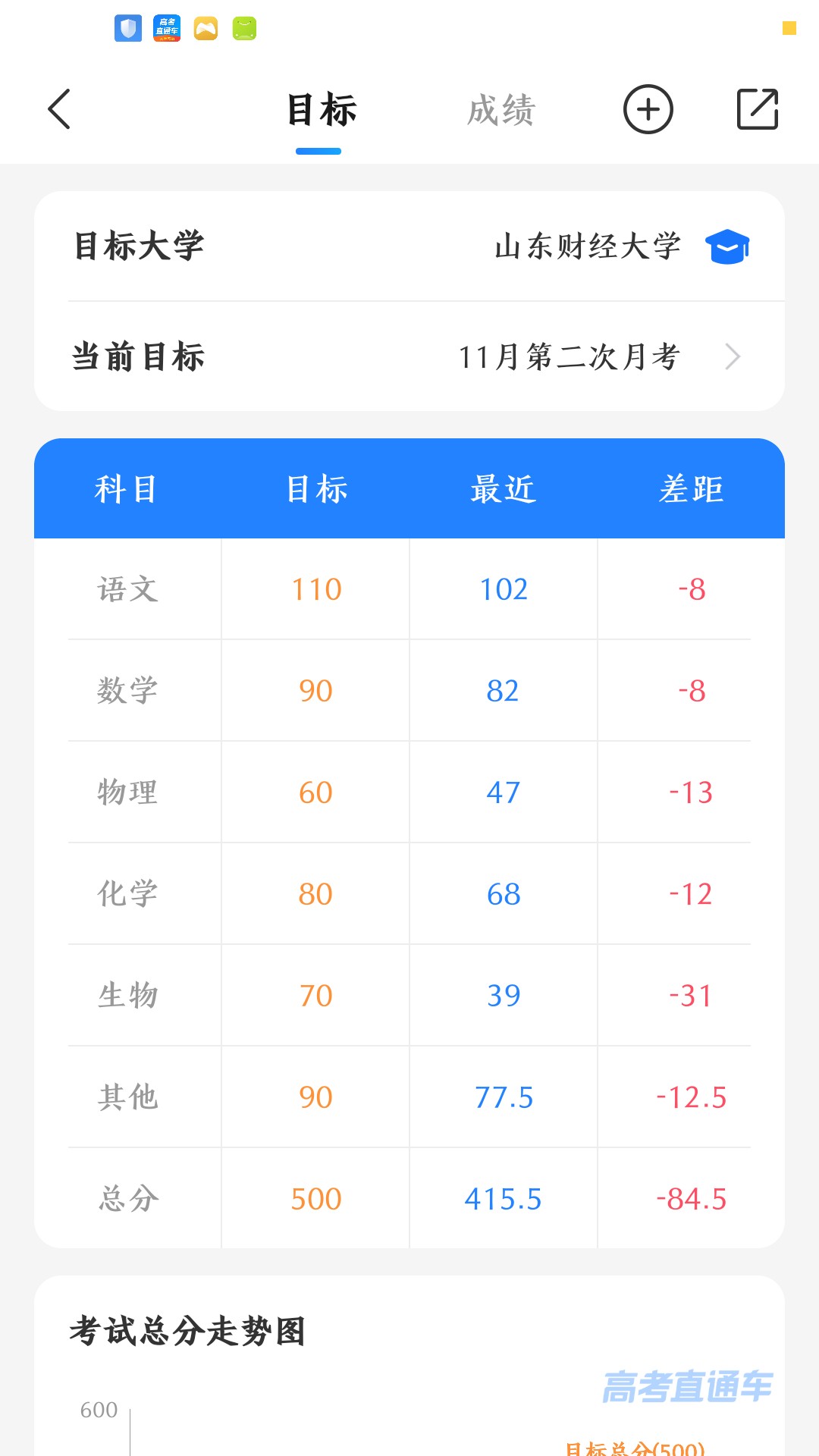This screenshot has height=1456, width=819.
Task: Open the share/export icon
Action: coord(758,110)
